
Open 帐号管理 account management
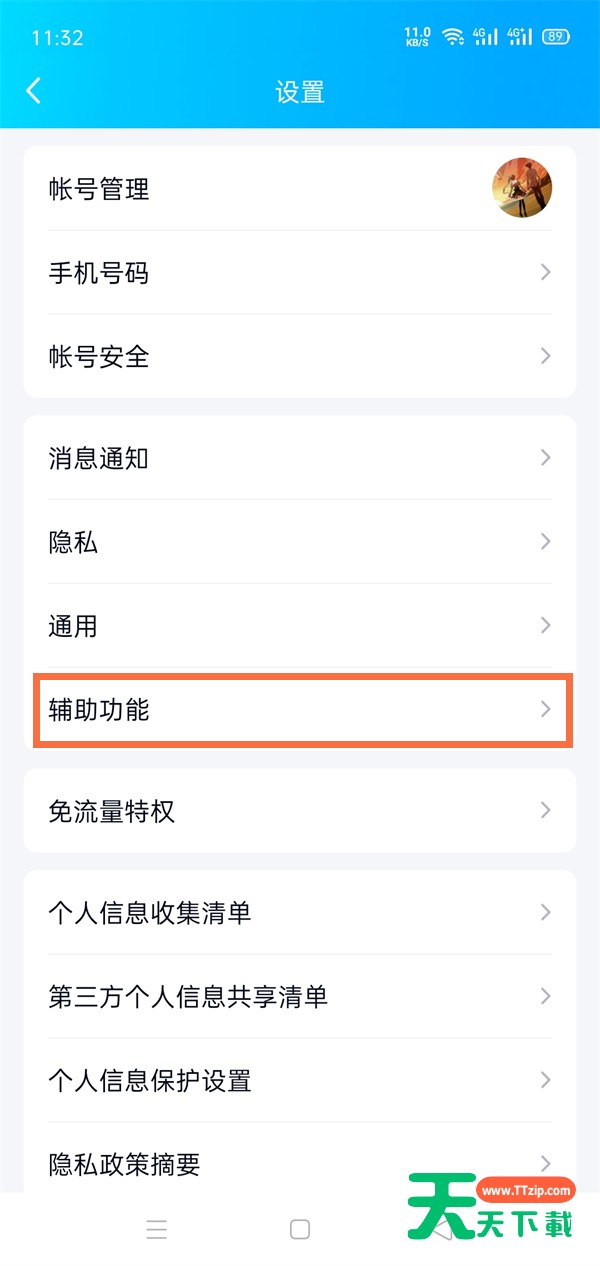point(300,188)
